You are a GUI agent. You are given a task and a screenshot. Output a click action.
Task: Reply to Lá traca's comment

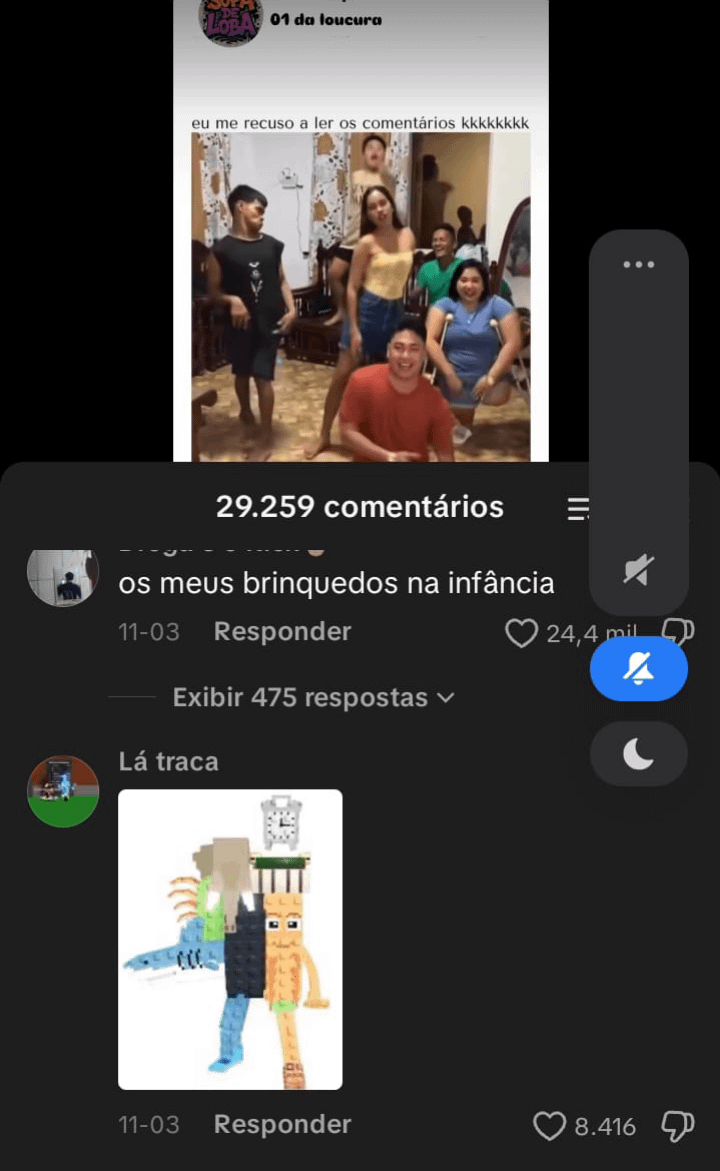coord(282,1124)
